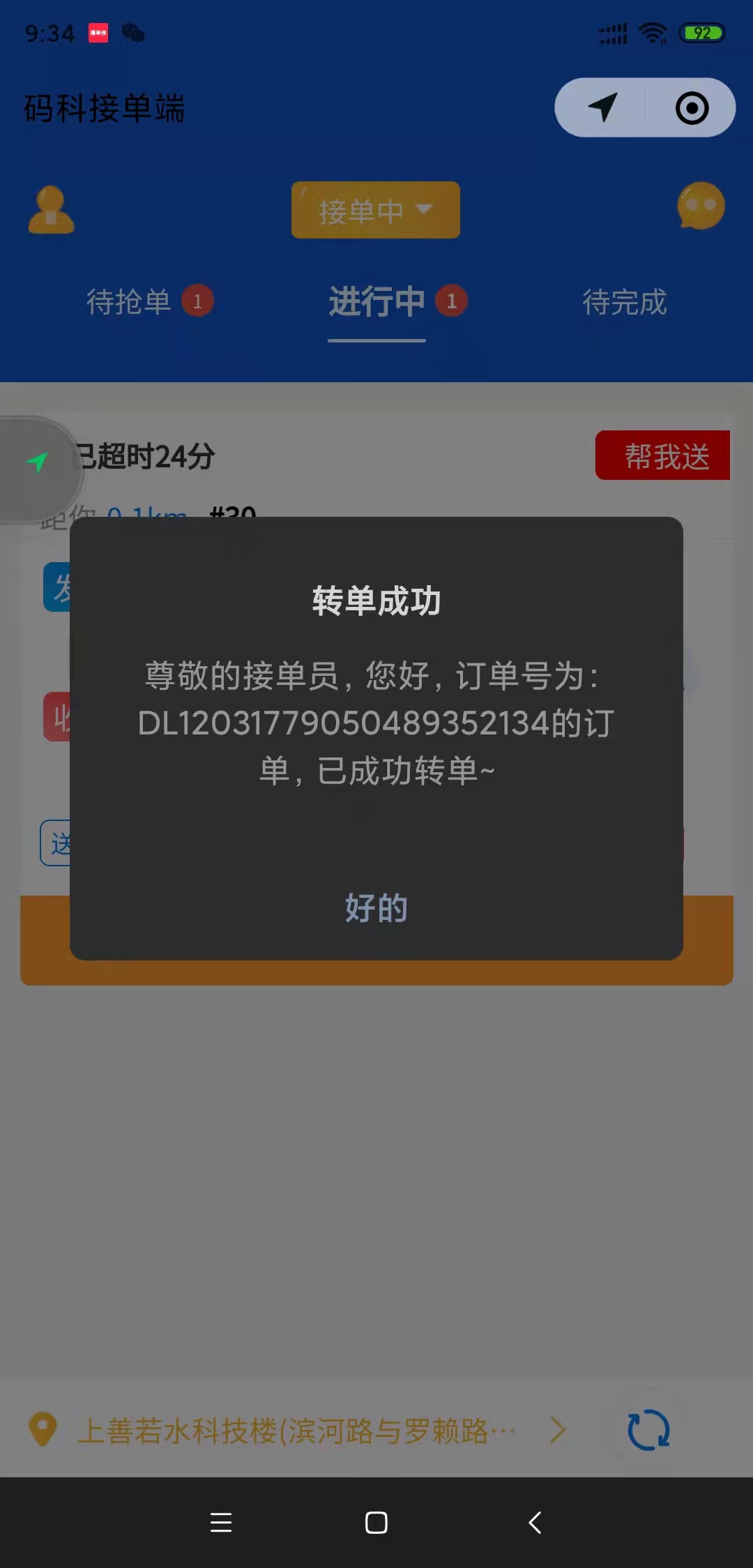Screen dimensions: 753x1568
Task: Open the 接单中 status dropdown
Action: pos(376,210)
